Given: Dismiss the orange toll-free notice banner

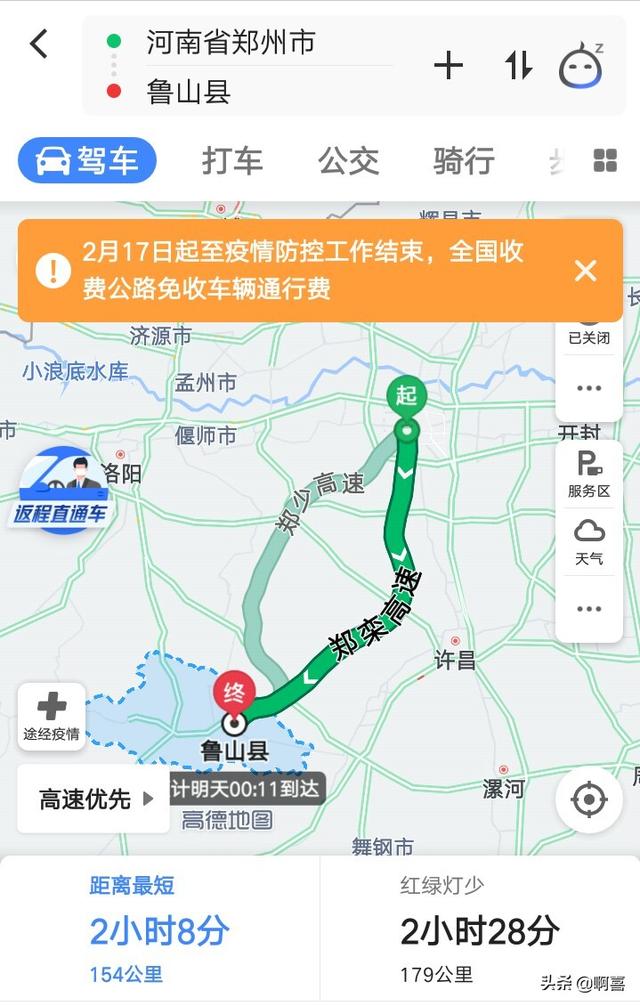Looking at the screenshot, I should point(586,271).
